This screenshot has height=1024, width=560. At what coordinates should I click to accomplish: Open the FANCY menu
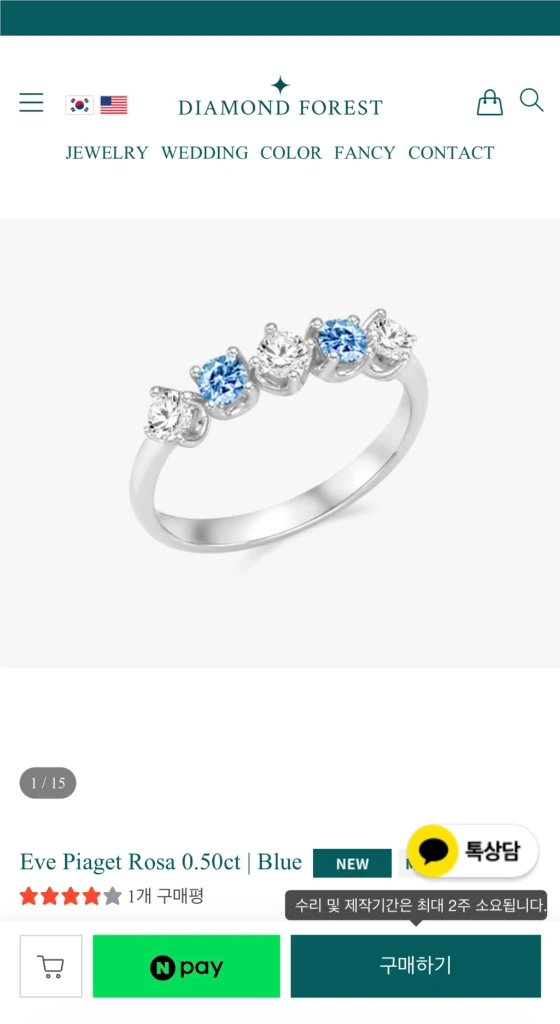pyautogui.click(x=365, y=153)
